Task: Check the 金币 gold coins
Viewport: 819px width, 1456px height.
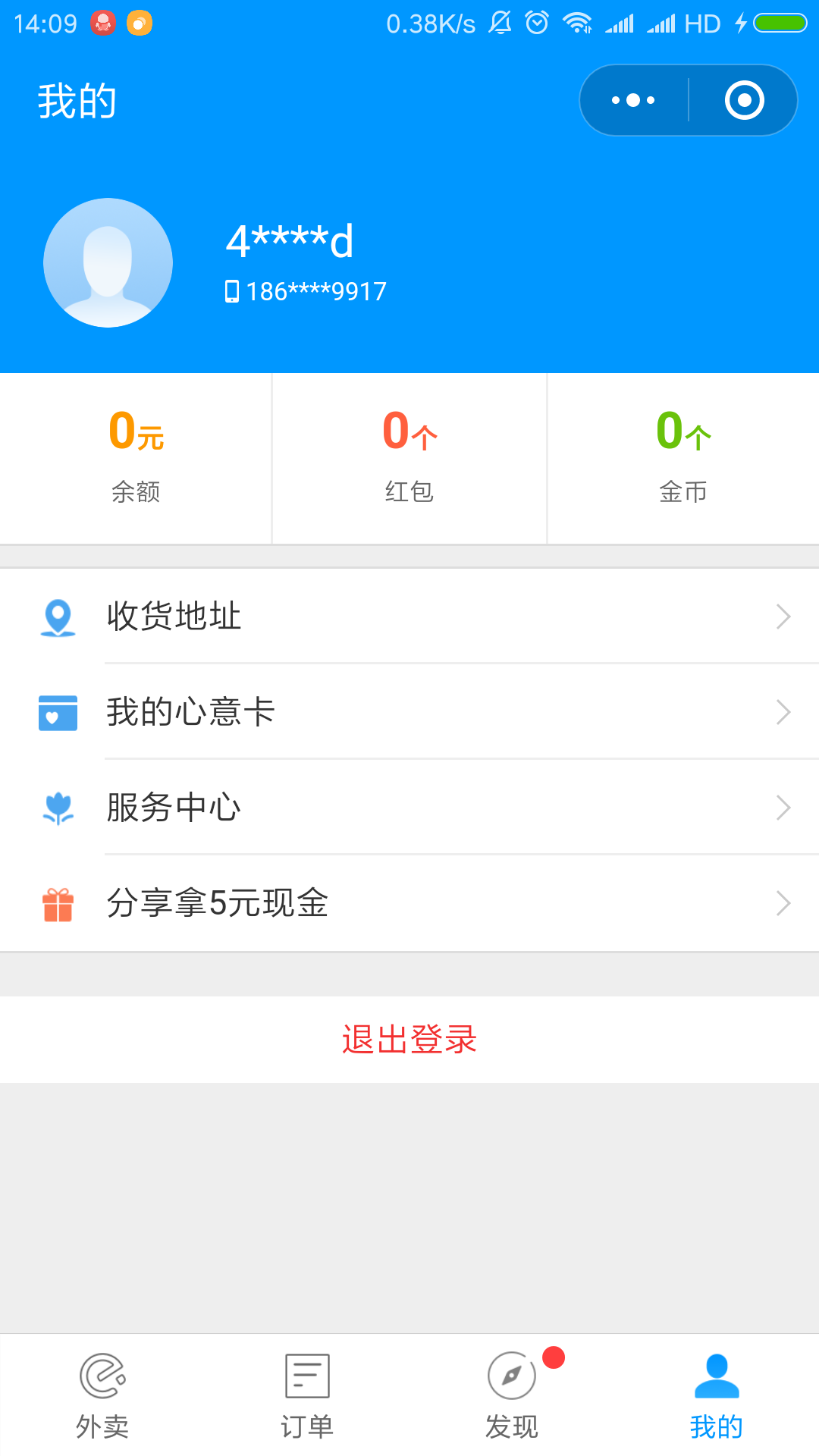Action: (x=683, y=458)
